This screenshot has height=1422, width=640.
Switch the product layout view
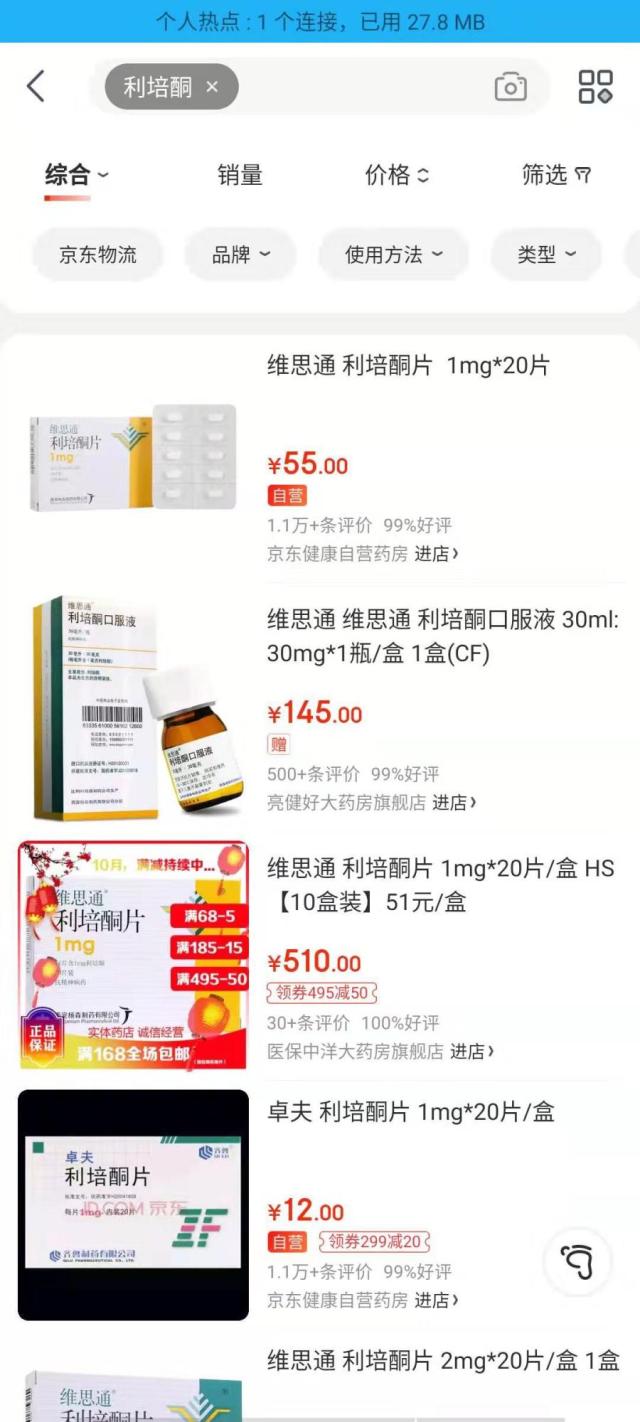tap(596, 87)
